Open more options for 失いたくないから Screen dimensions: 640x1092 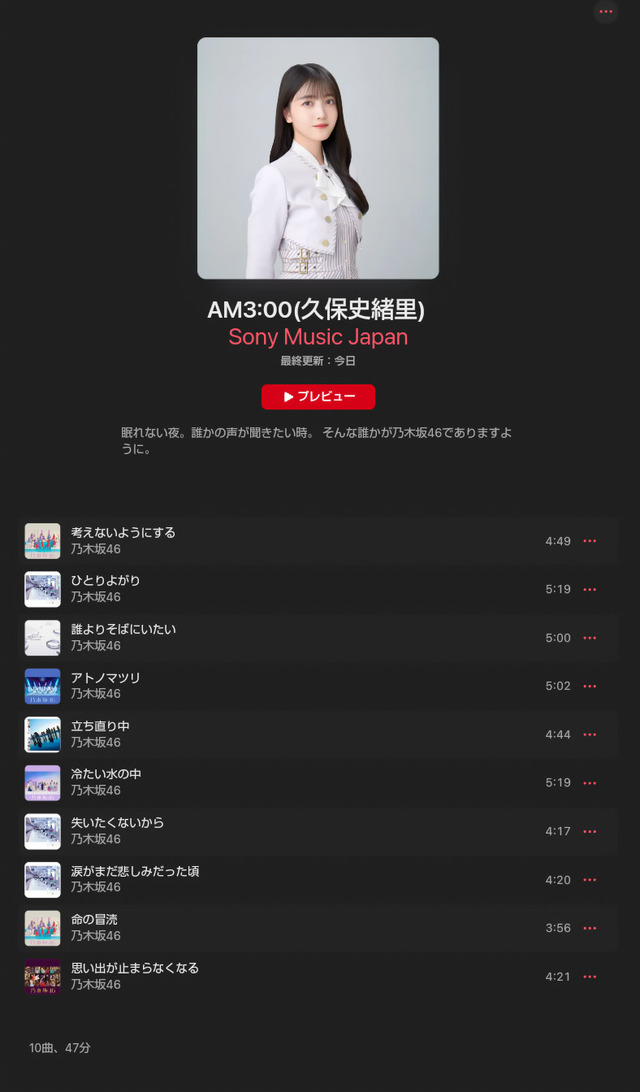tap(590, 832)
